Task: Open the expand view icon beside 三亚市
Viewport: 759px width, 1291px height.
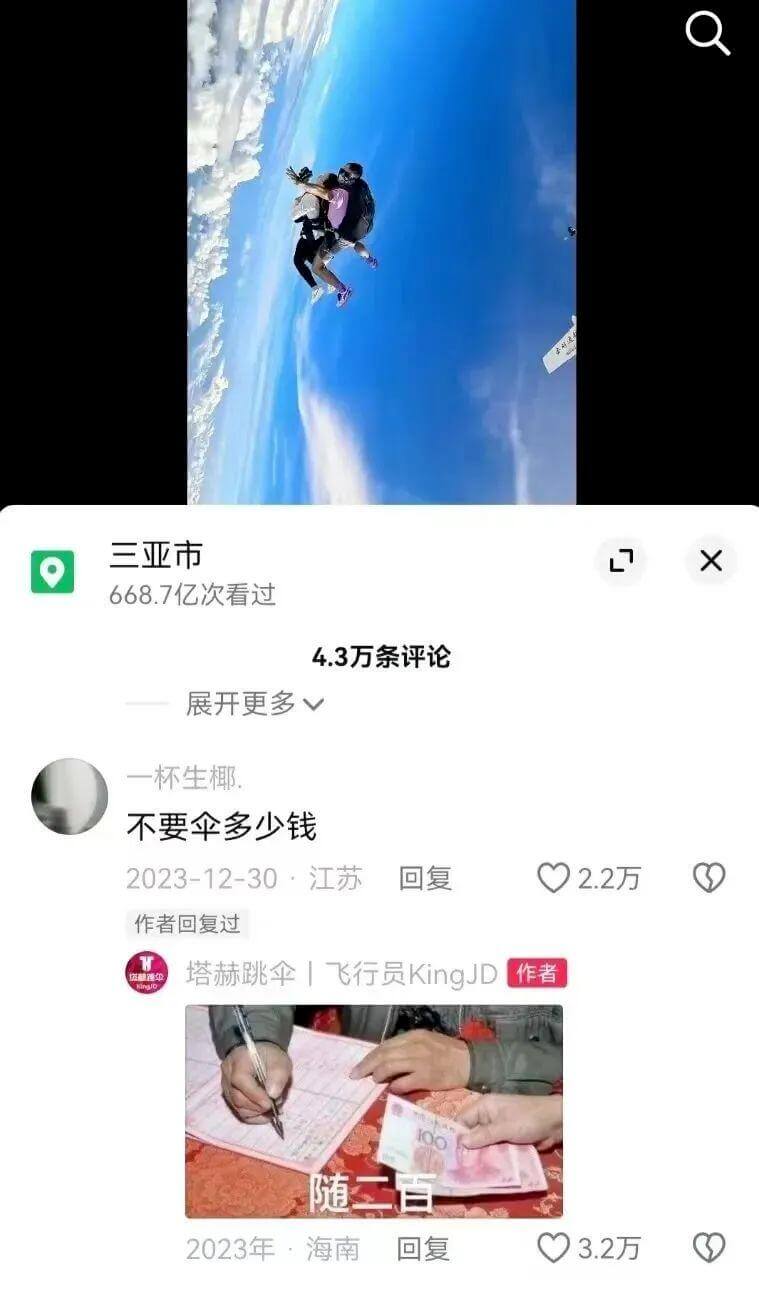Action: tap(622, 562)
